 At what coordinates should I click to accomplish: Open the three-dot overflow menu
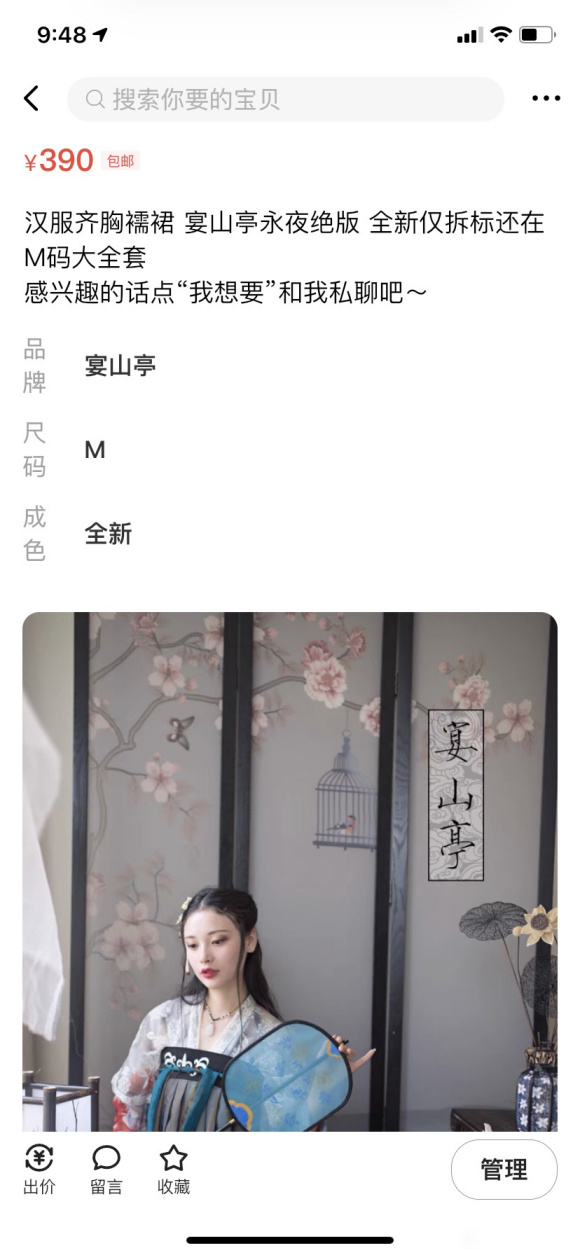546,99
